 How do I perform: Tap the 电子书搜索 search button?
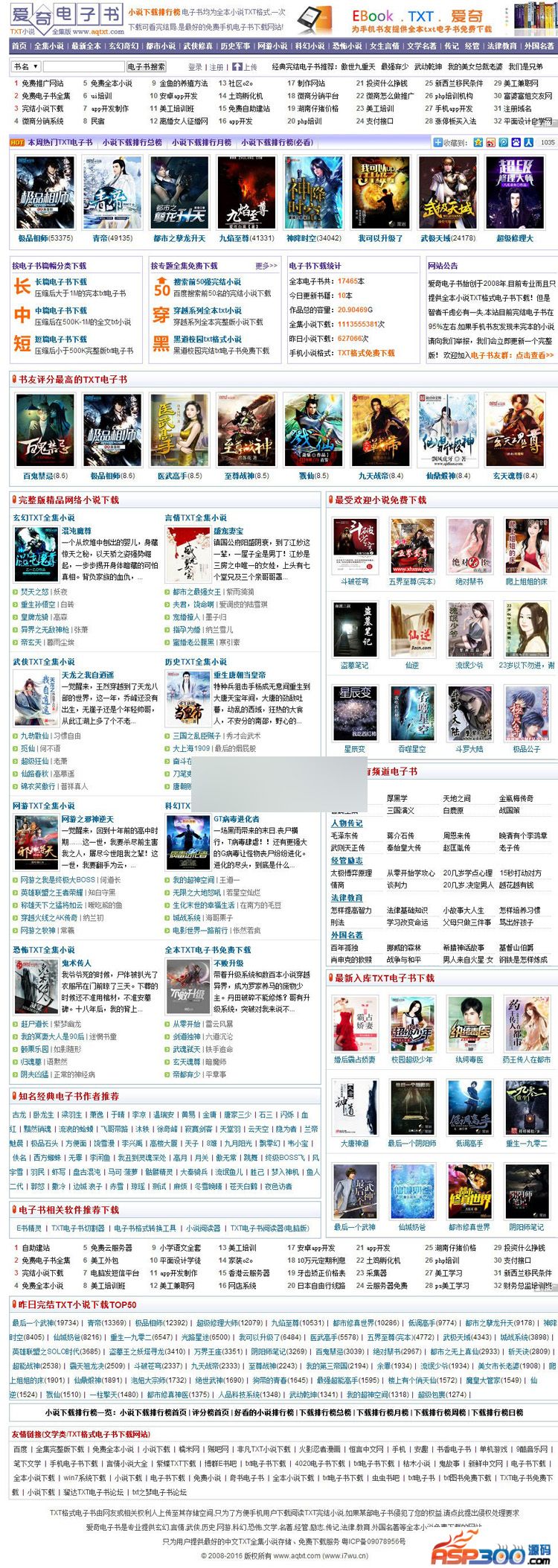(x=146, y=67)
